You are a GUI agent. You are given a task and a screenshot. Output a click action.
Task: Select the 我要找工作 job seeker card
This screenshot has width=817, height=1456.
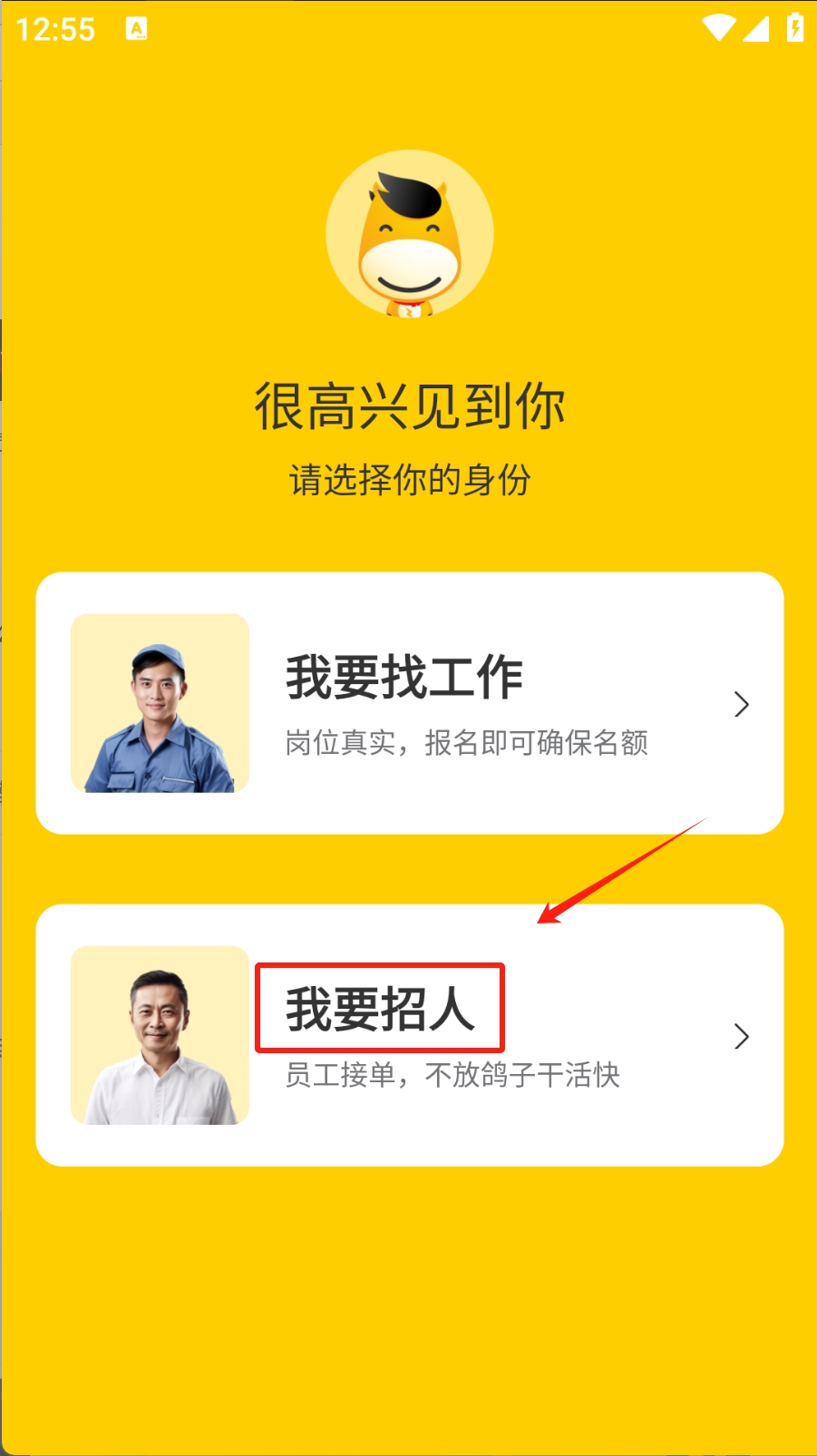click(x=409, y=703)
